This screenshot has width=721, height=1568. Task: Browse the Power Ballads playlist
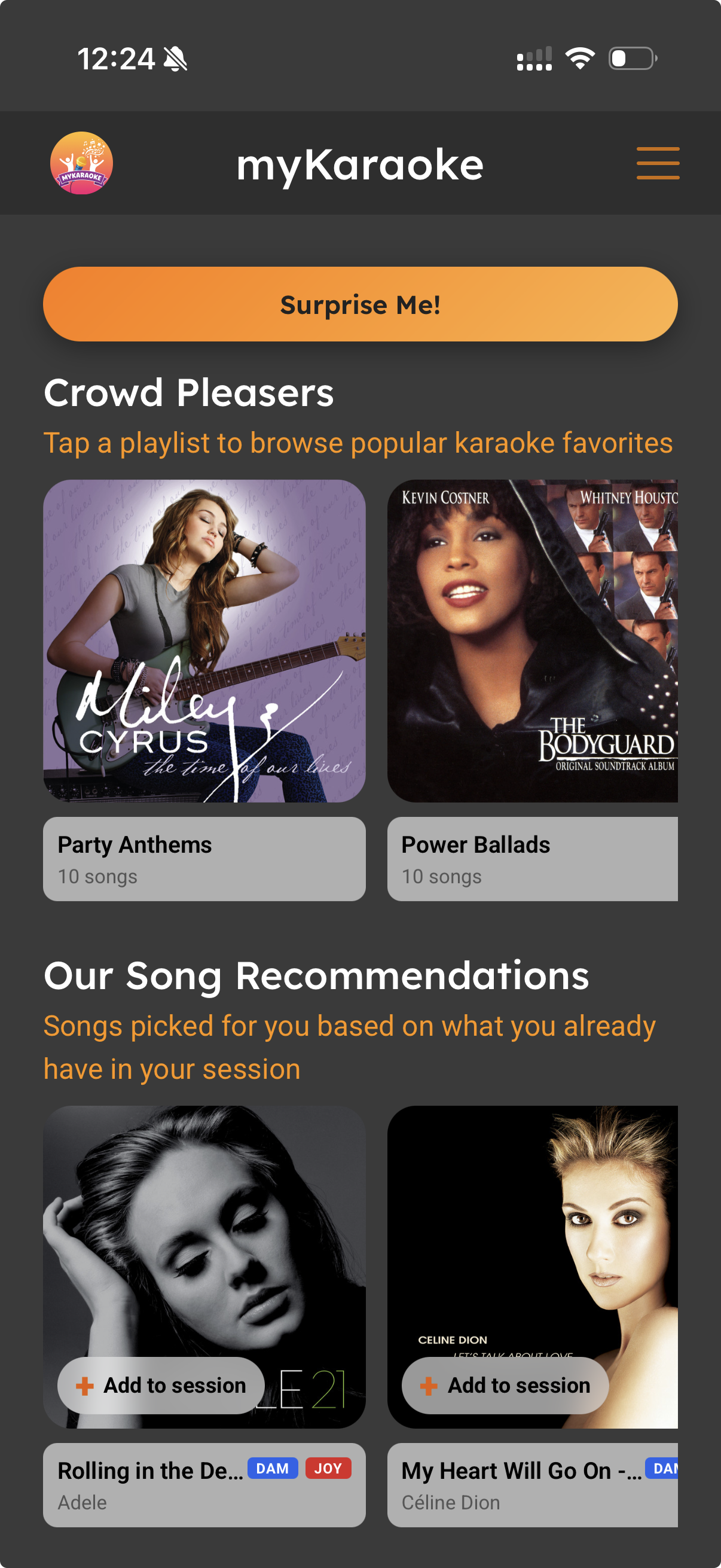(533, 641)
